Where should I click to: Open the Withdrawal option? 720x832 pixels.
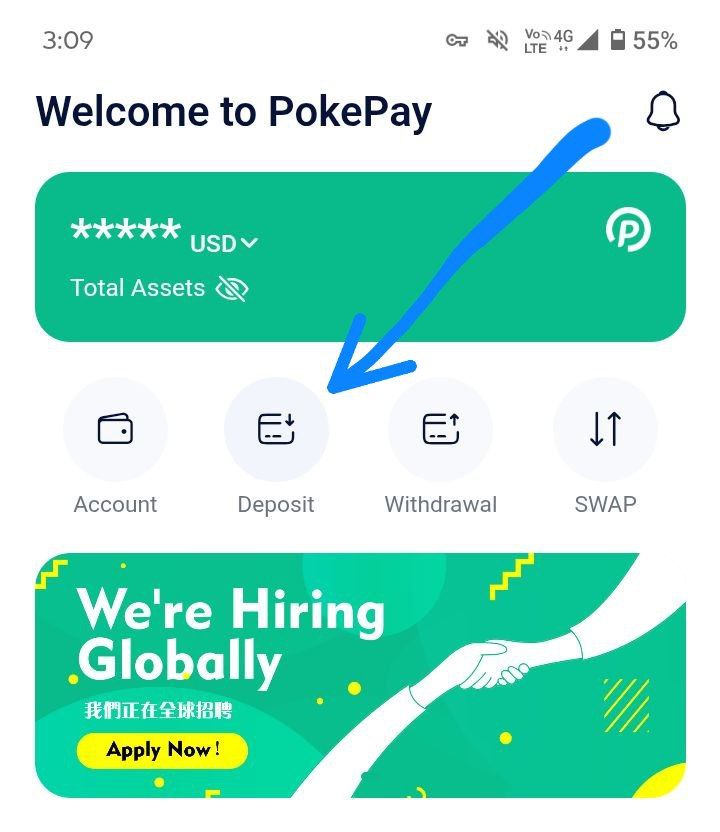(x=440, y=429)
